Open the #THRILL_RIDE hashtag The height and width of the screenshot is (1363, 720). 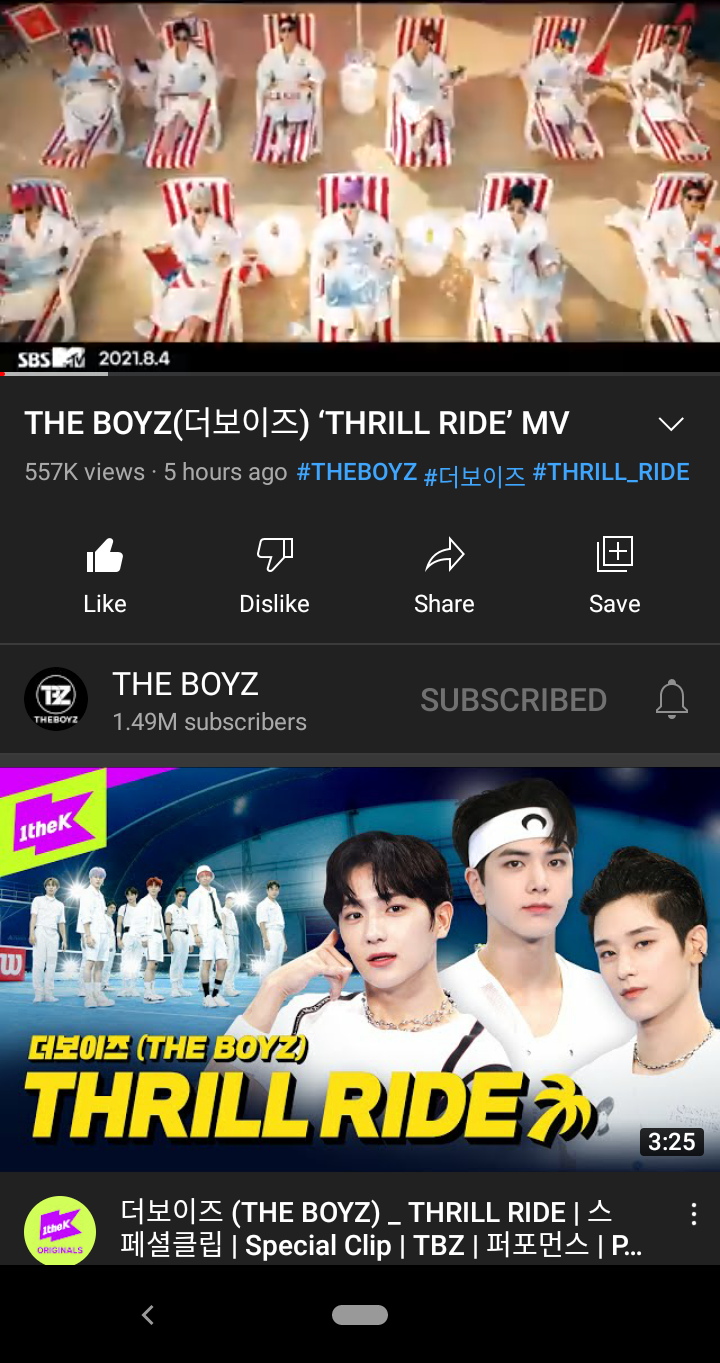610,472
